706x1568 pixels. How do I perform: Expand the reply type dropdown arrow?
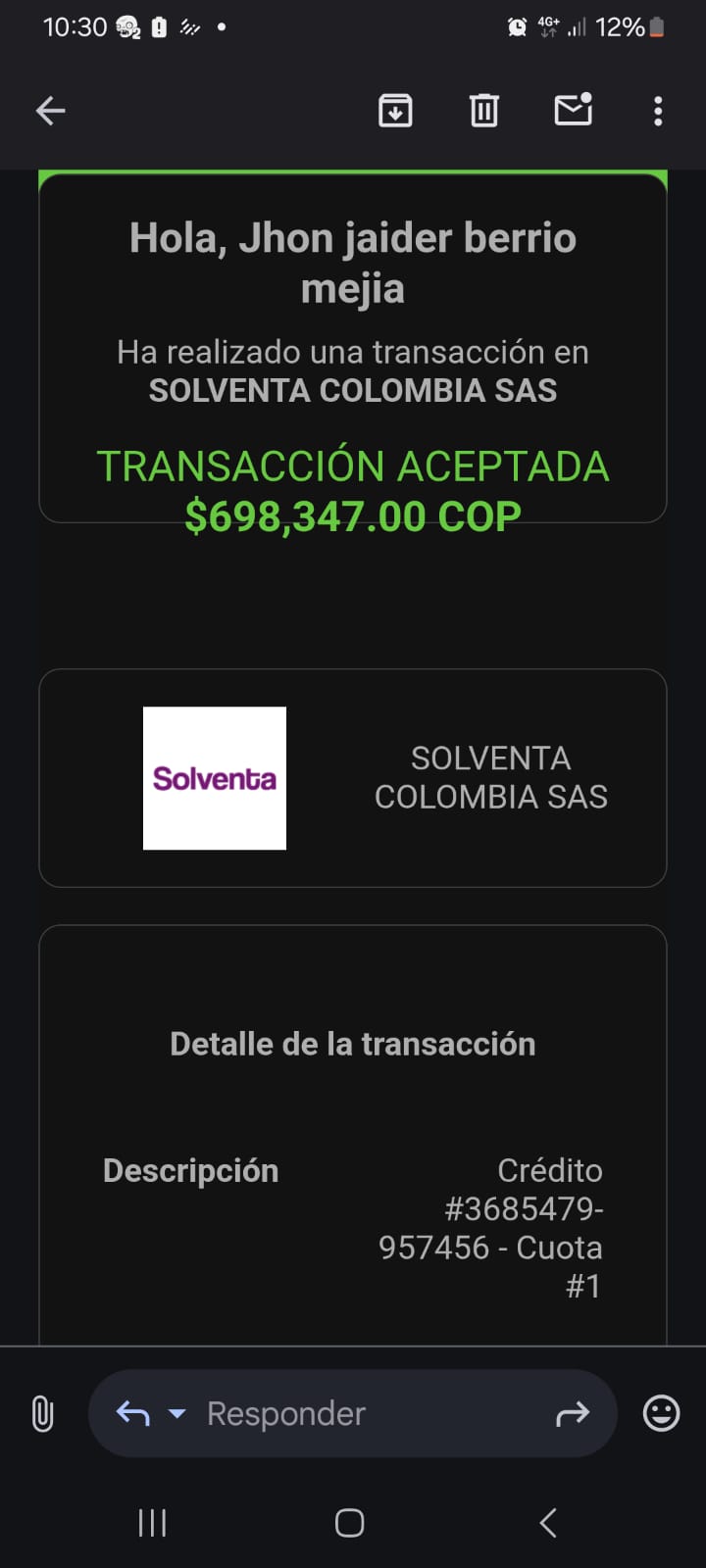tap(177, 1414)
